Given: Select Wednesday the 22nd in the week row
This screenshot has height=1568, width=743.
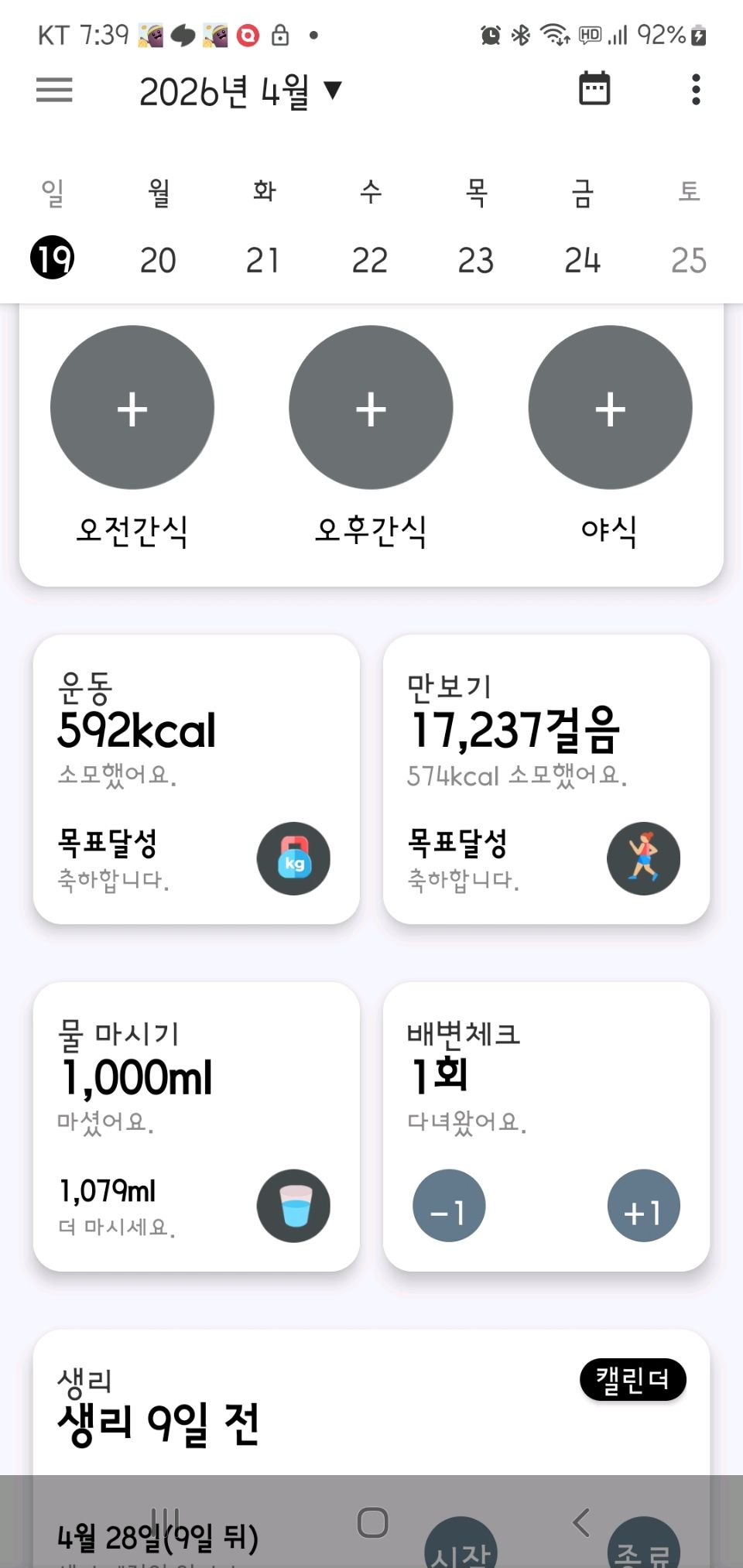Looking at the screenshot, I should (x=370, y=260).
